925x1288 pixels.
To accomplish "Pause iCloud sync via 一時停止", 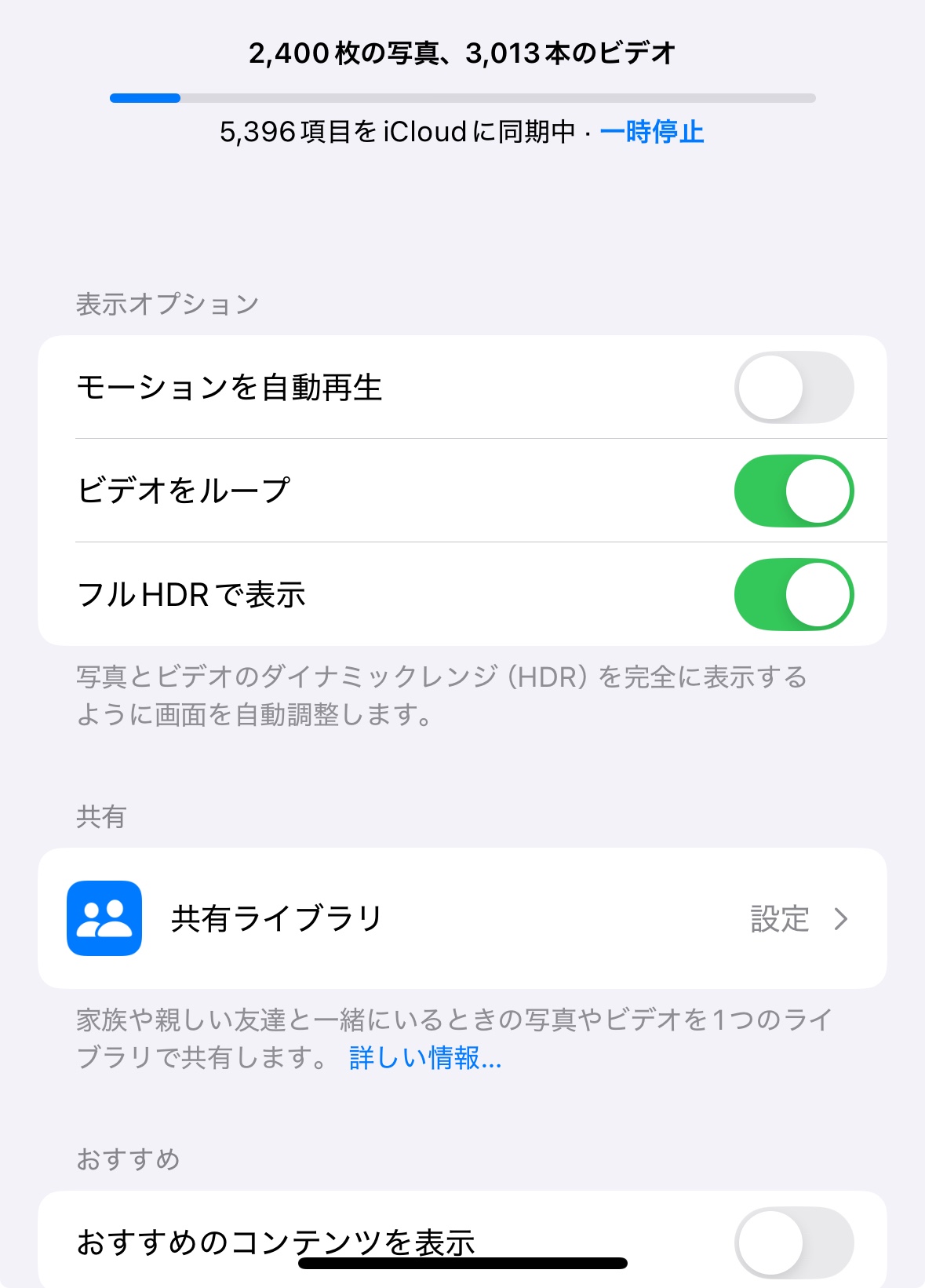I will (x=652, y=132).
